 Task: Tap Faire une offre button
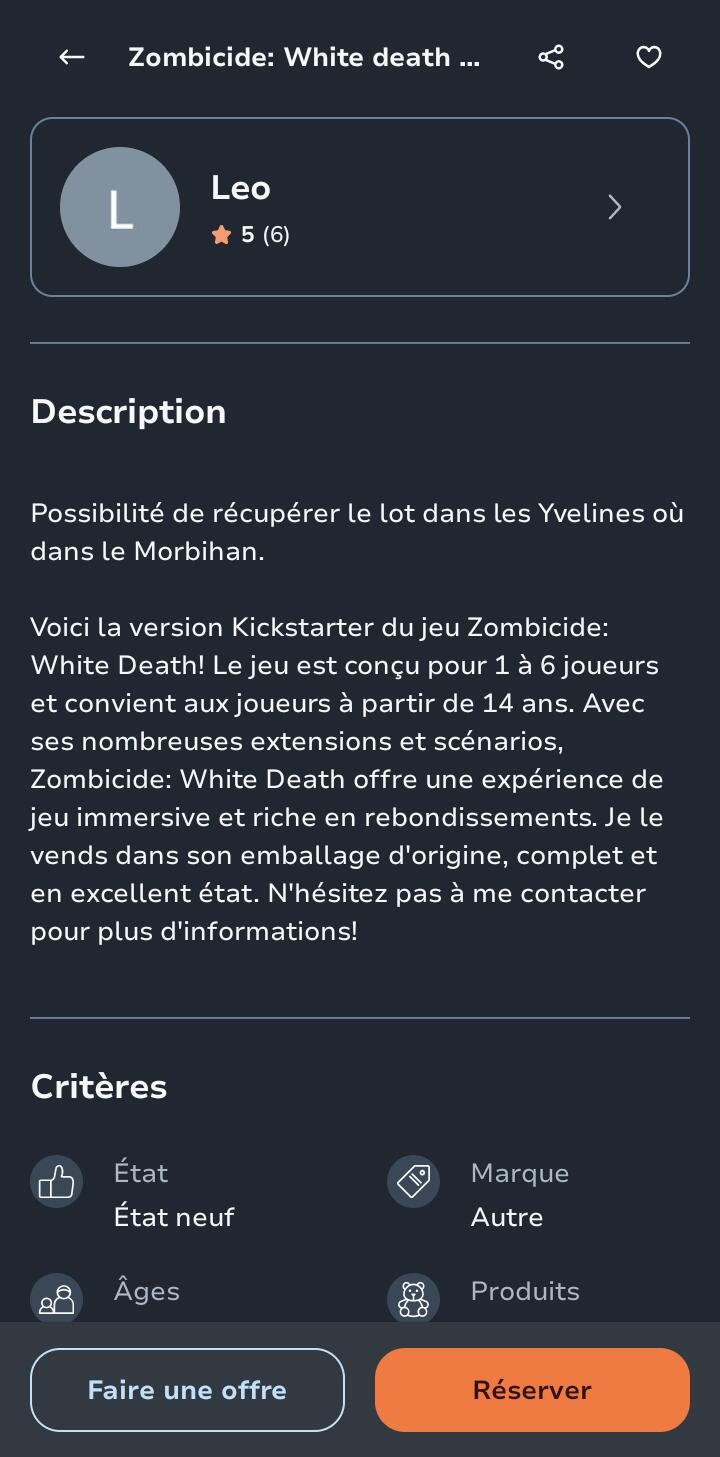pos(187,1390)
